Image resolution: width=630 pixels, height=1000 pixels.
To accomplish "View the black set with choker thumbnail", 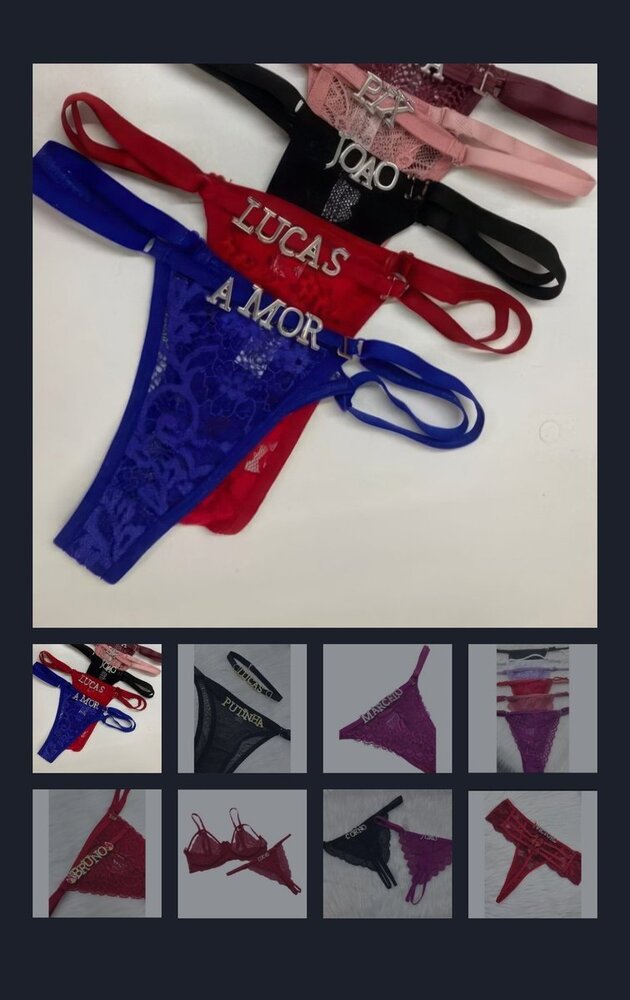I will coord(242,708).
